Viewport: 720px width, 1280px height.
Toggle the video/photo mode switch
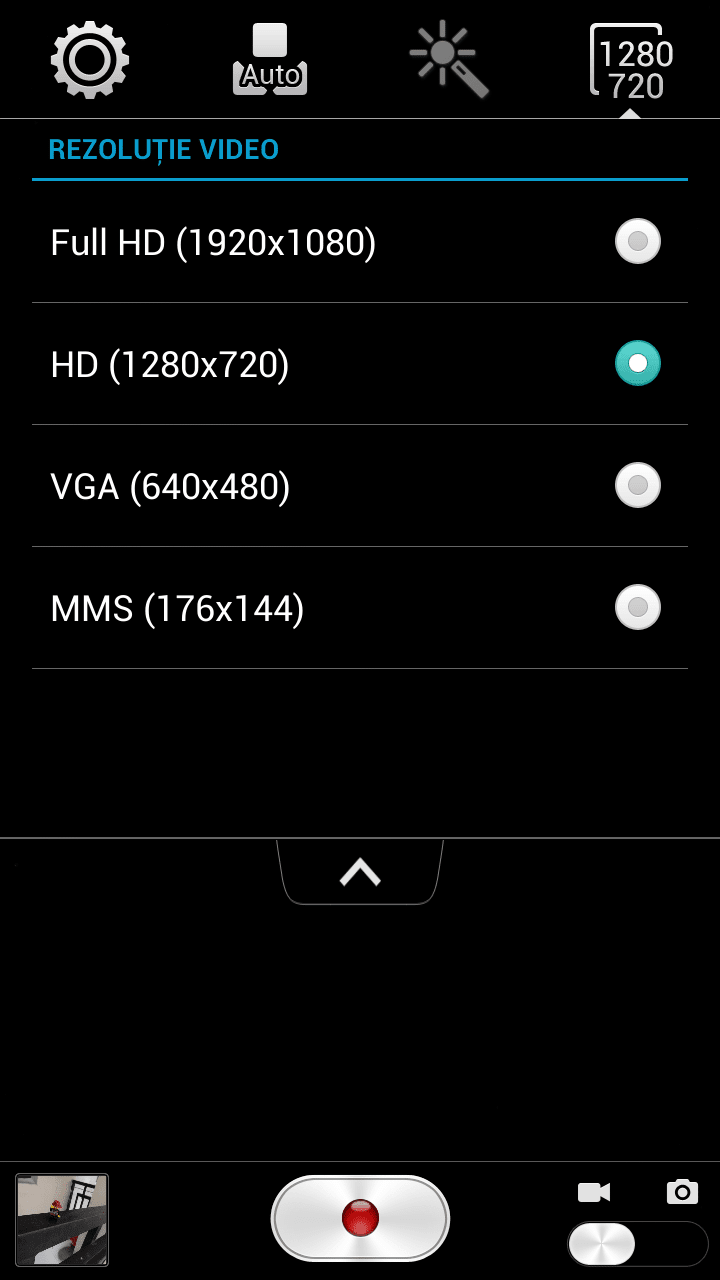pyautogui.click(x=638, y=1244)
